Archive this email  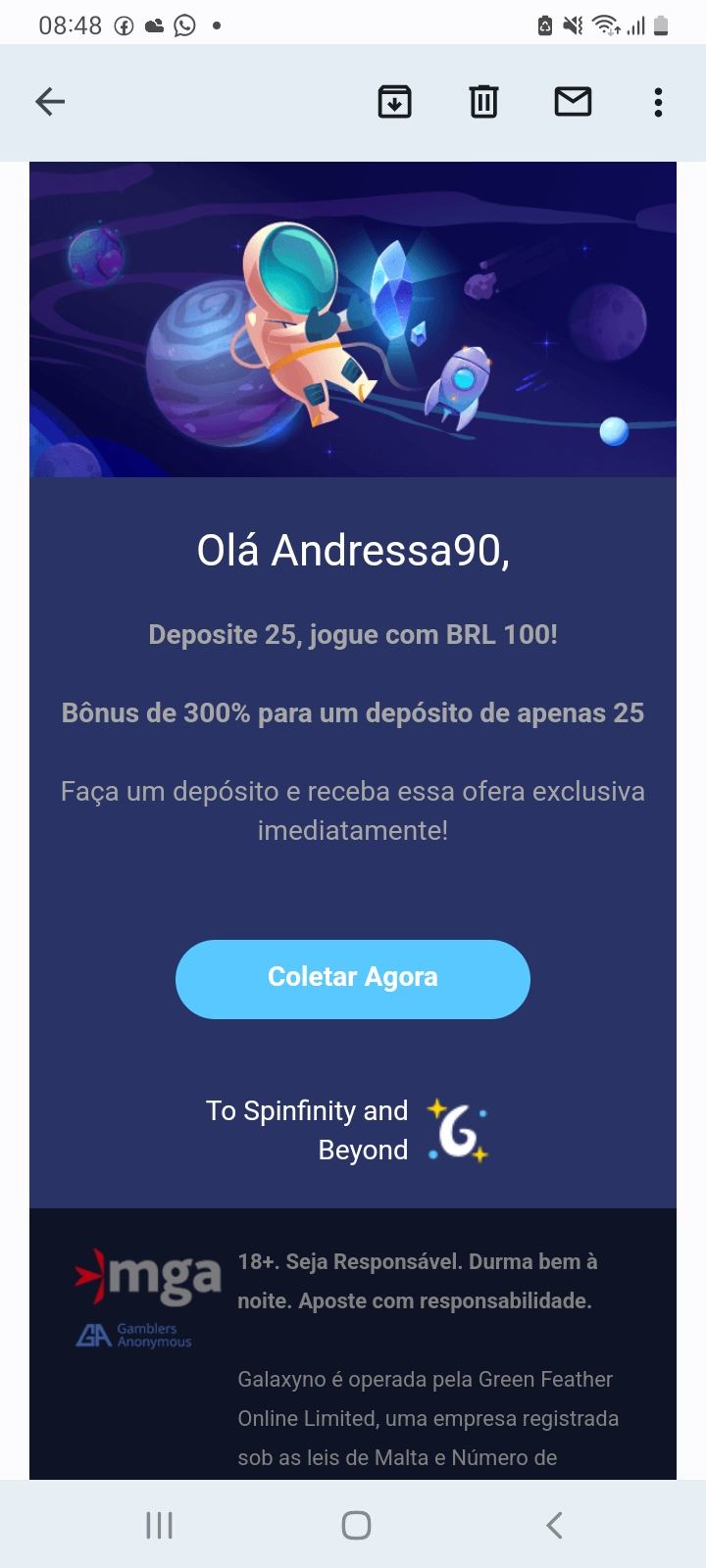(x=394, y=101)
